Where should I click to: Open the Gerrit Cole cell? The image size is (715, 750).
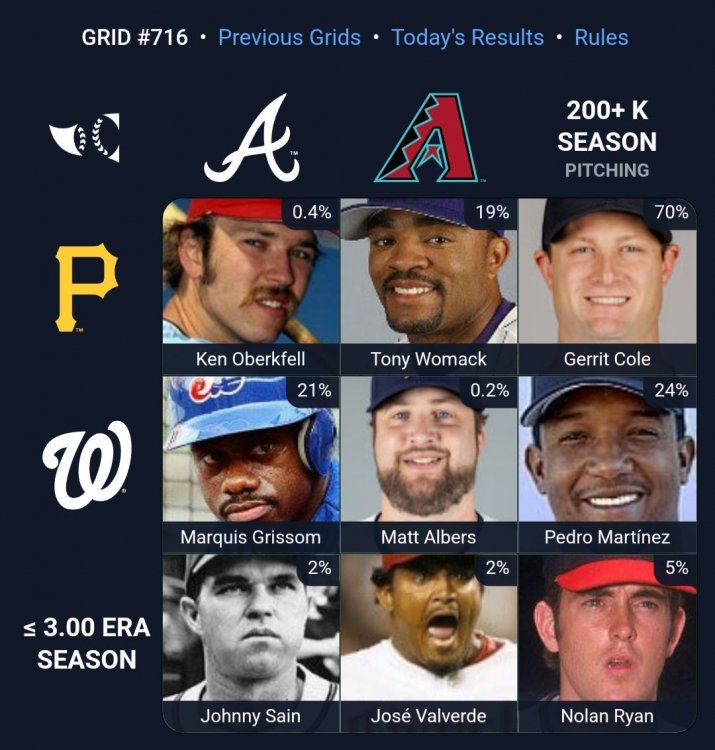607,286
